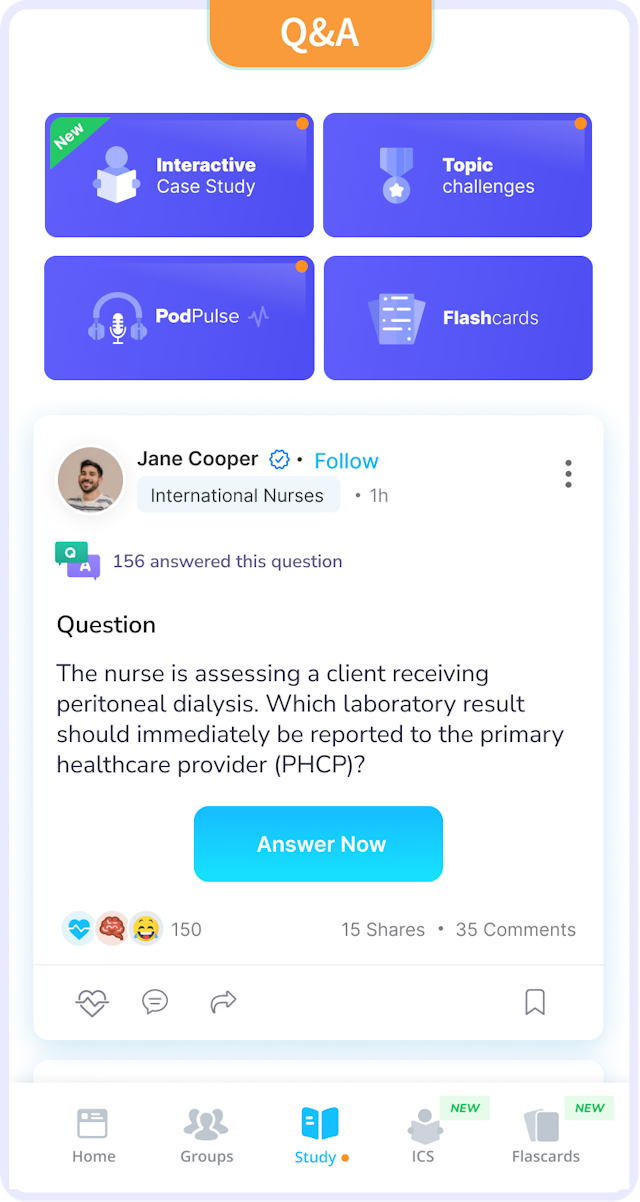
Task: View Jane Cooper's profile photo
Action: pyautogui.click(x=90, y=479)
